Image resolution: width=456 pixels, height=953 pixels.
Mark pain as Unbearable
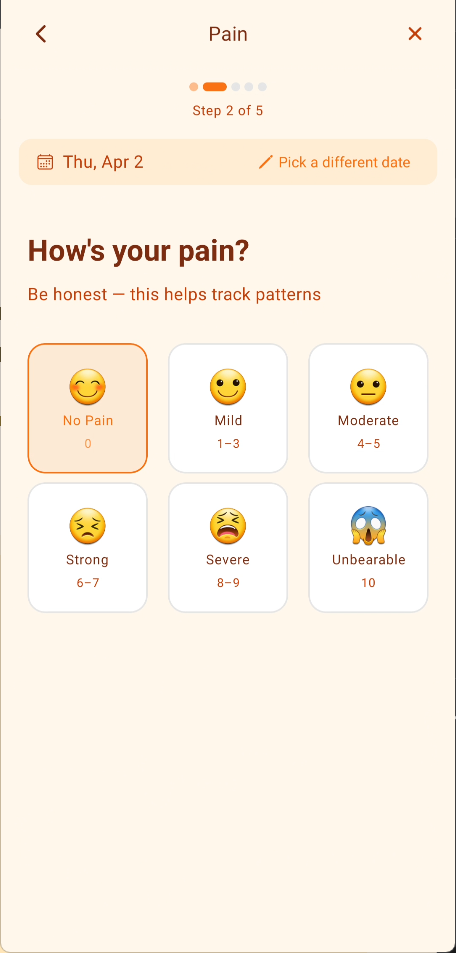coord(368,548)
